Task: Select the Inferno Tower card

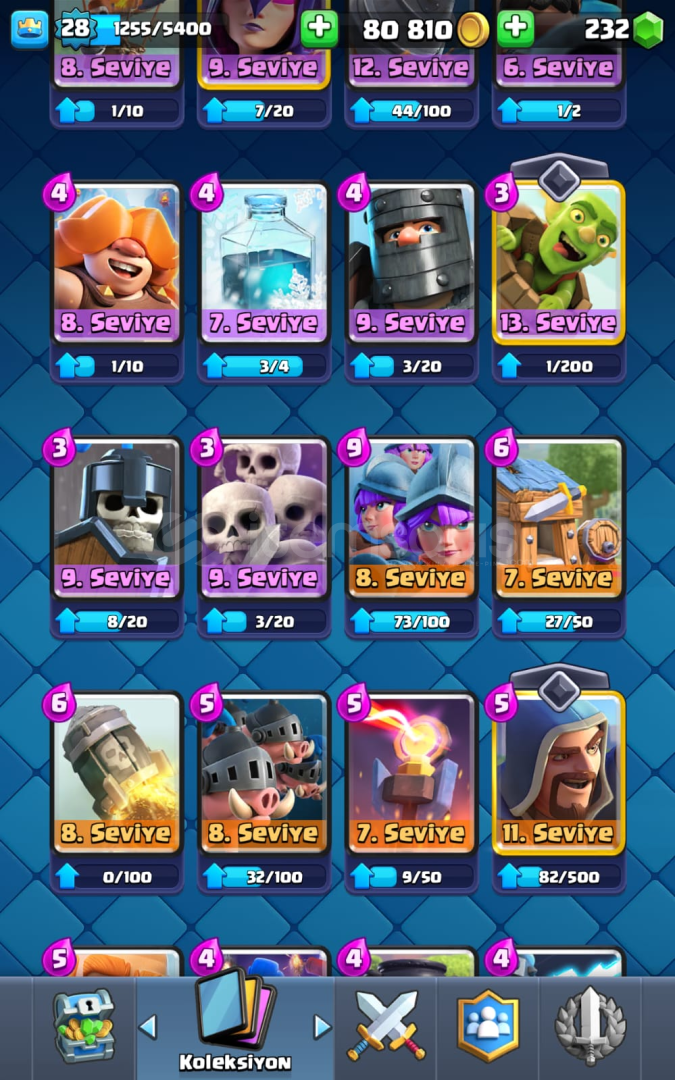Action: [x=411, y=773]
